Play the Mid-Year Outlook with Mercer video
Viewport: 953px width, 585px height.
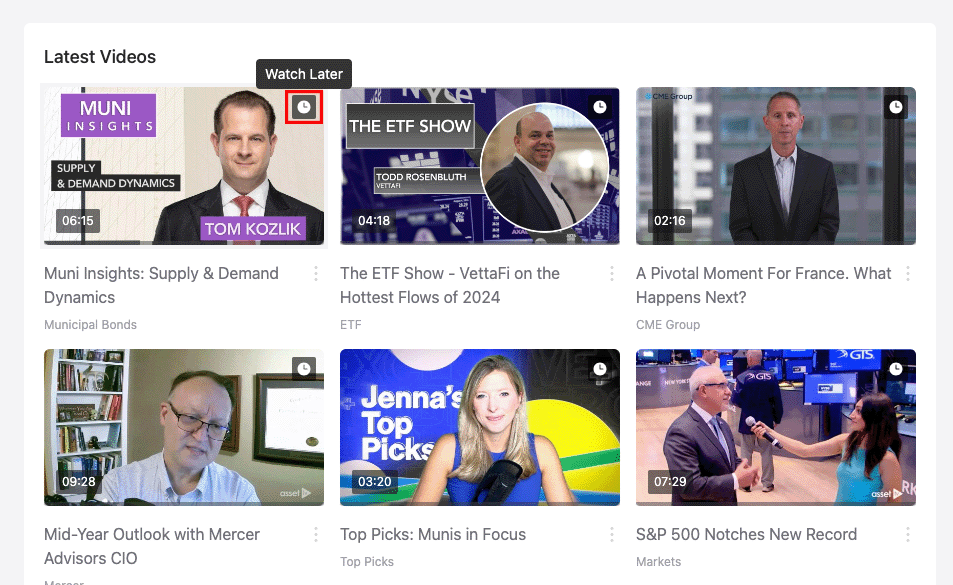pos(182,428)
